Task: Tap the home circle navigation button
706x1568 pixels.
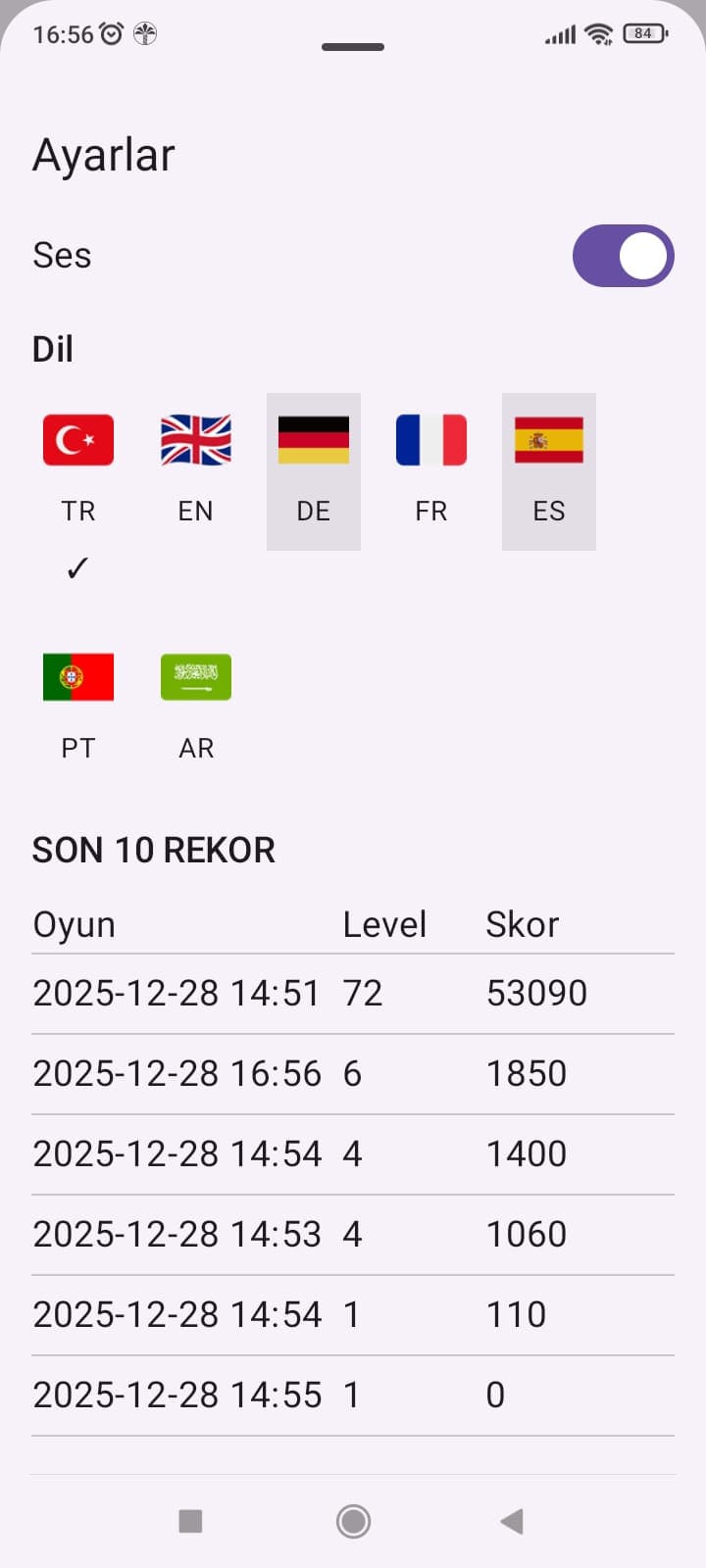Action: [x=353, y=1521]
